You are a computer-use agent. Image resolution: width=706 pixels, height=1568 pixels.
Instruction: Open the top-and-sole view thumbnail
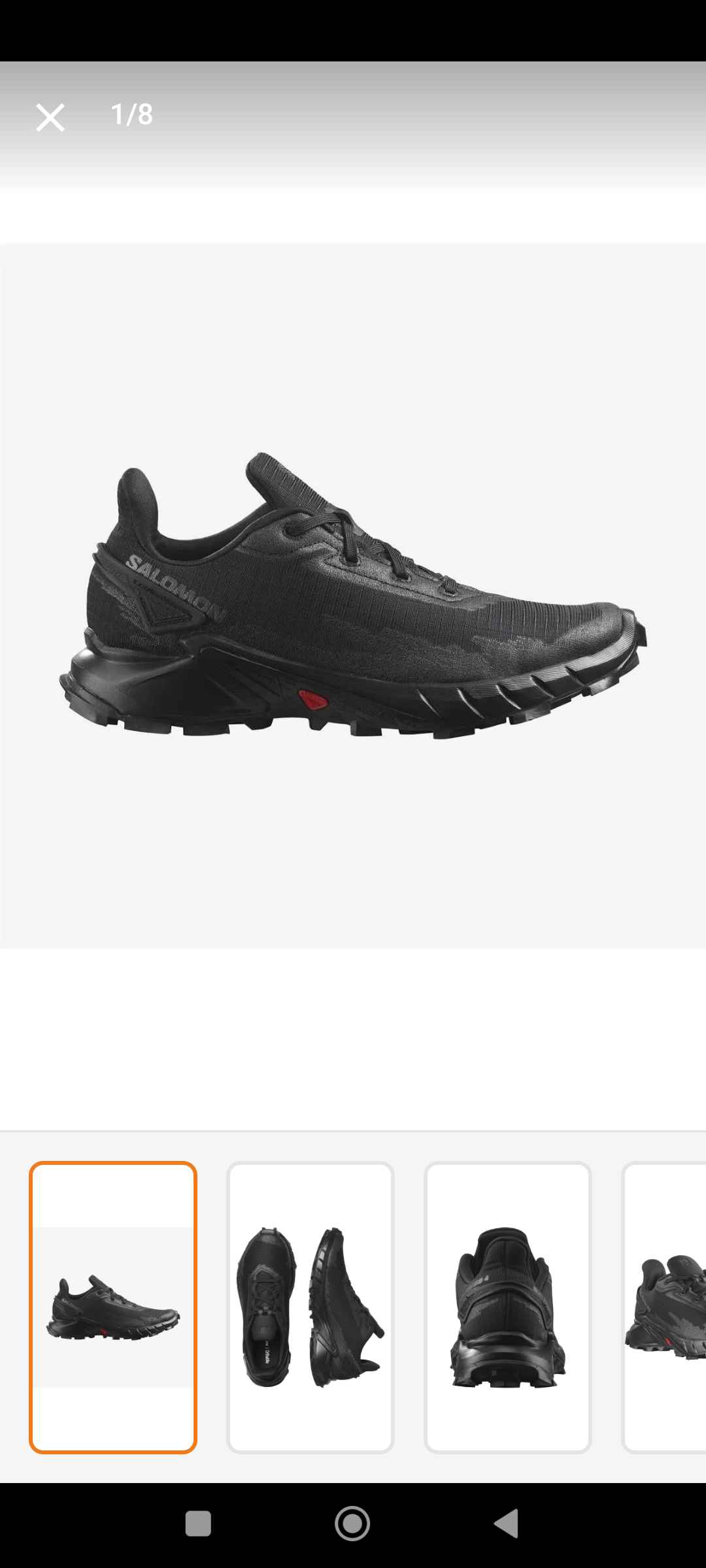point(311,1307)
